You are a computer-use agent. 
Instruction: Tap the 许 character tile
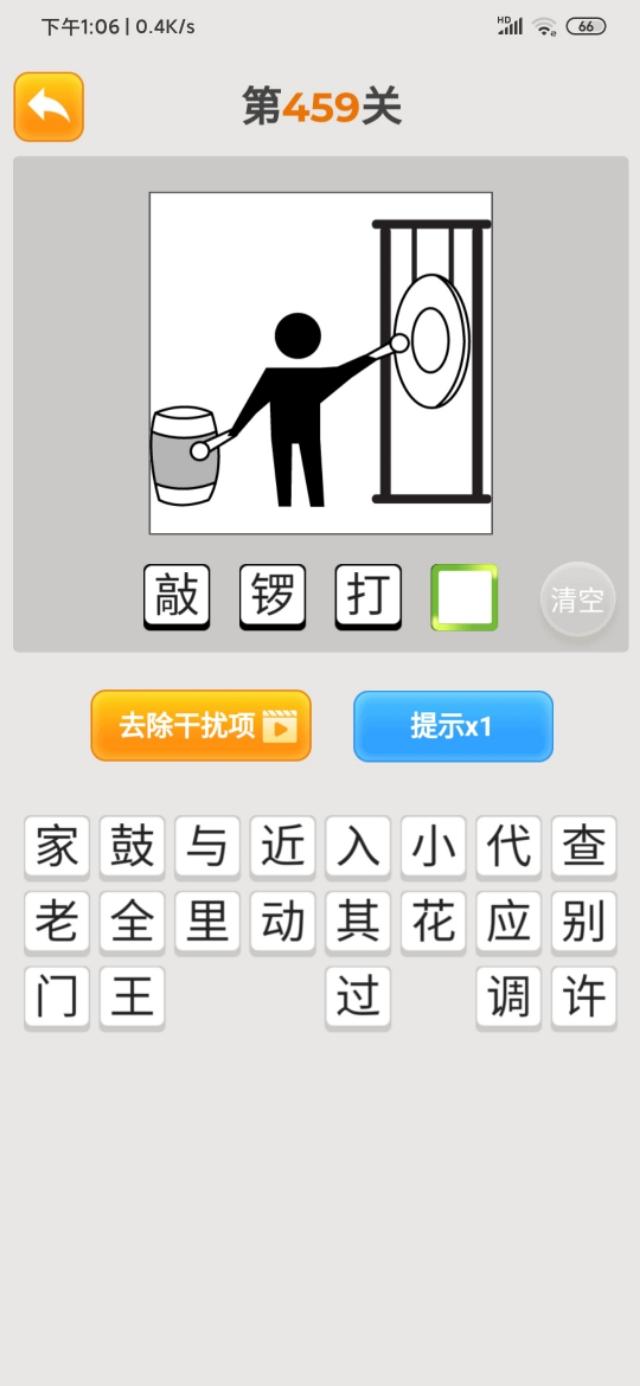584,997
